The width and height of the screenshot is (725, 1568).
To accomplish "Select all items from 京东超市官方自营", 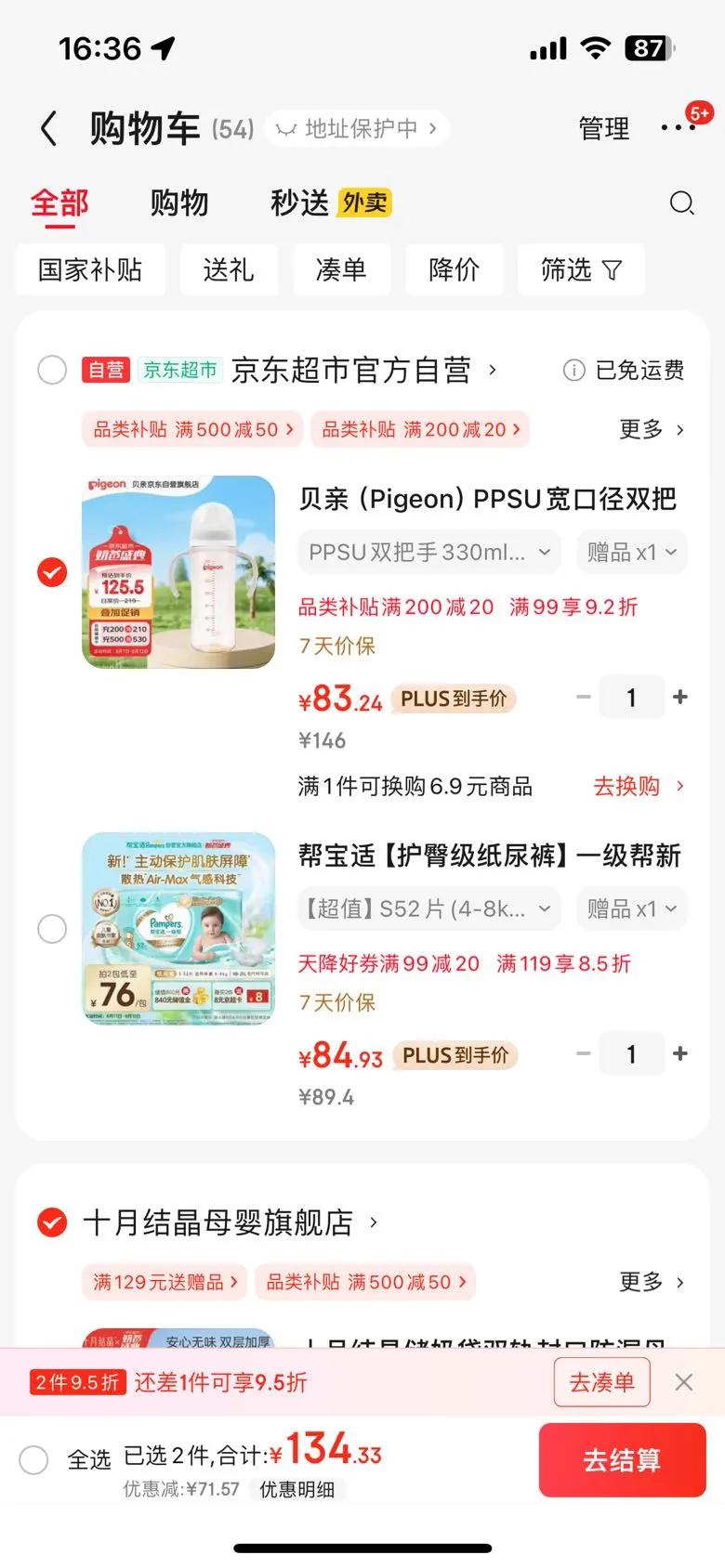I will click(52, 370).
